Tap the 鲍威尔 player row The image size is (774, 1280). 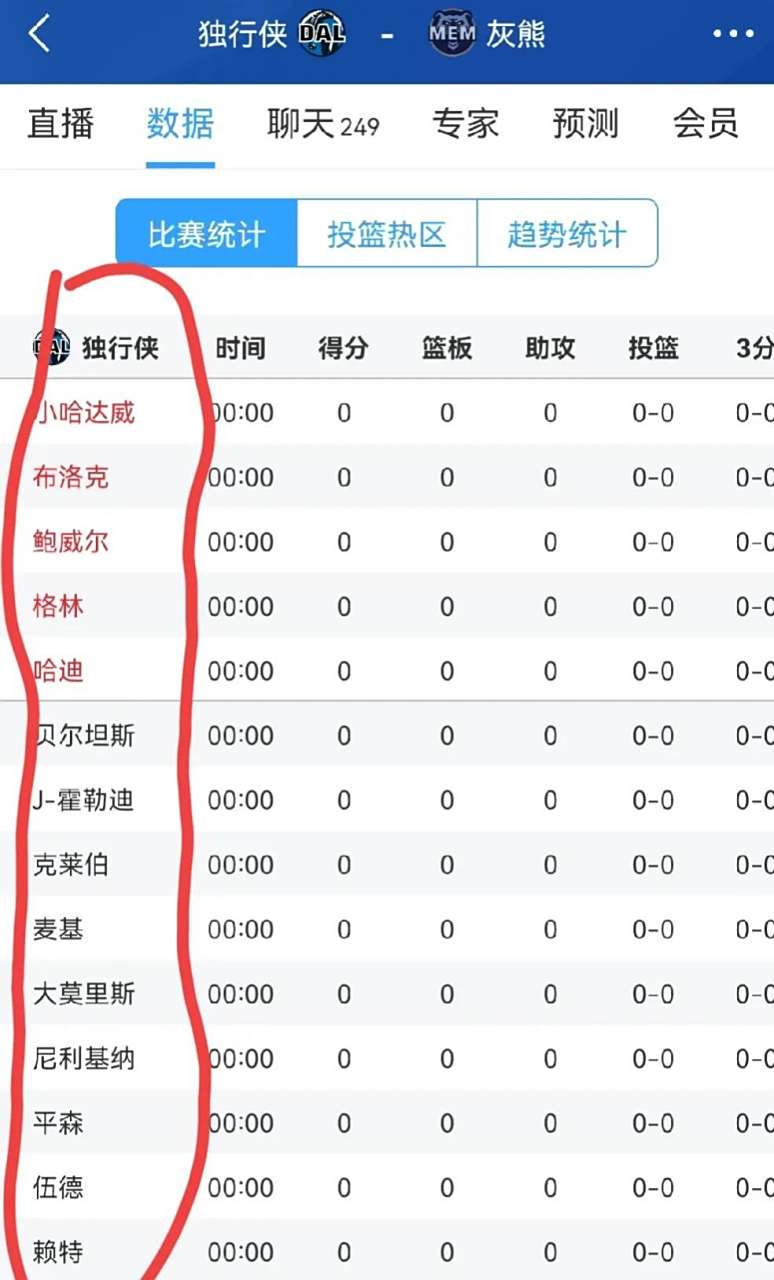tap(70, 542)
